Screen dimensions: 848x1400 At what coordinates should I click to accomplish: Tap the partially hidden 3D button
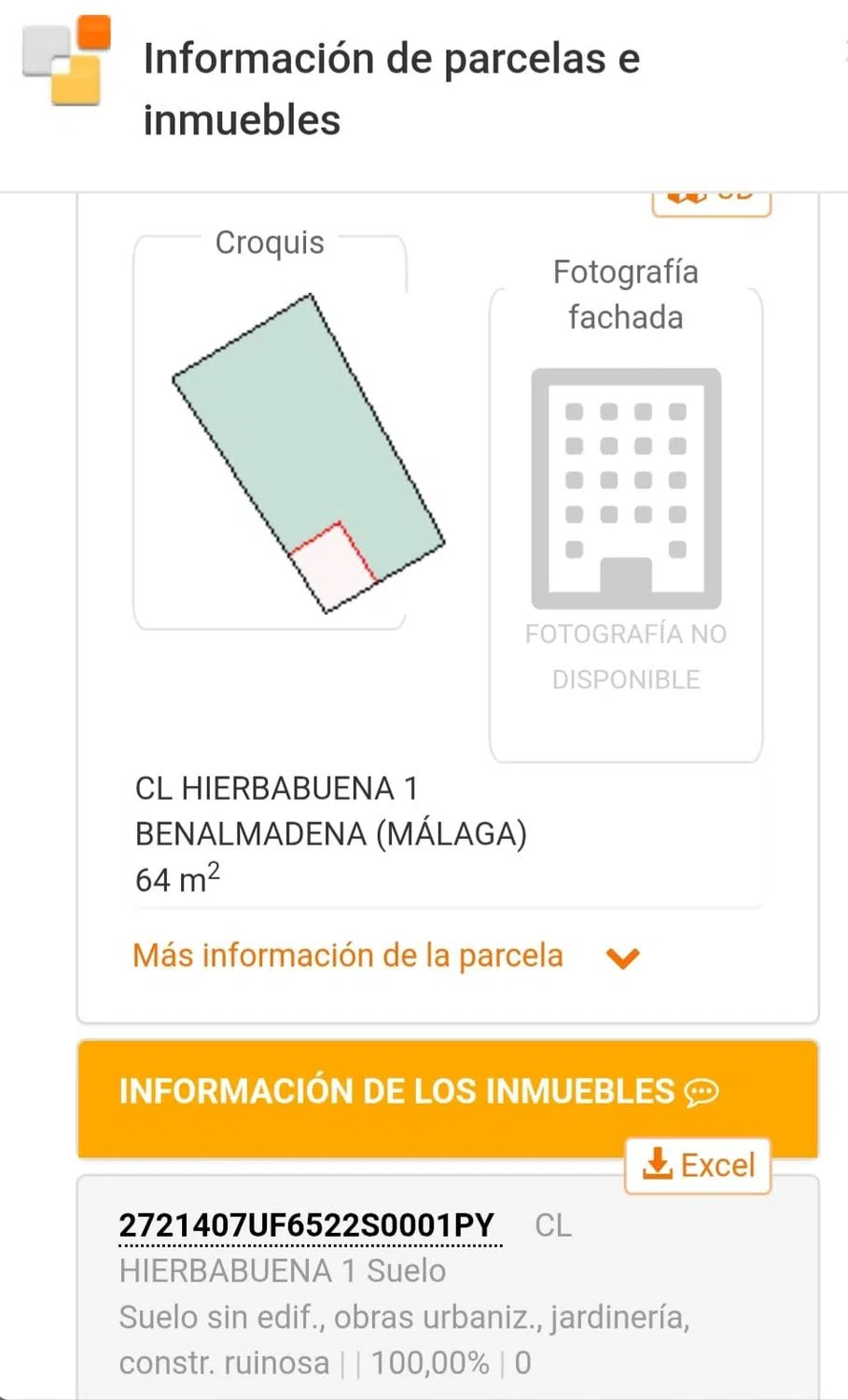coord(711,202)
